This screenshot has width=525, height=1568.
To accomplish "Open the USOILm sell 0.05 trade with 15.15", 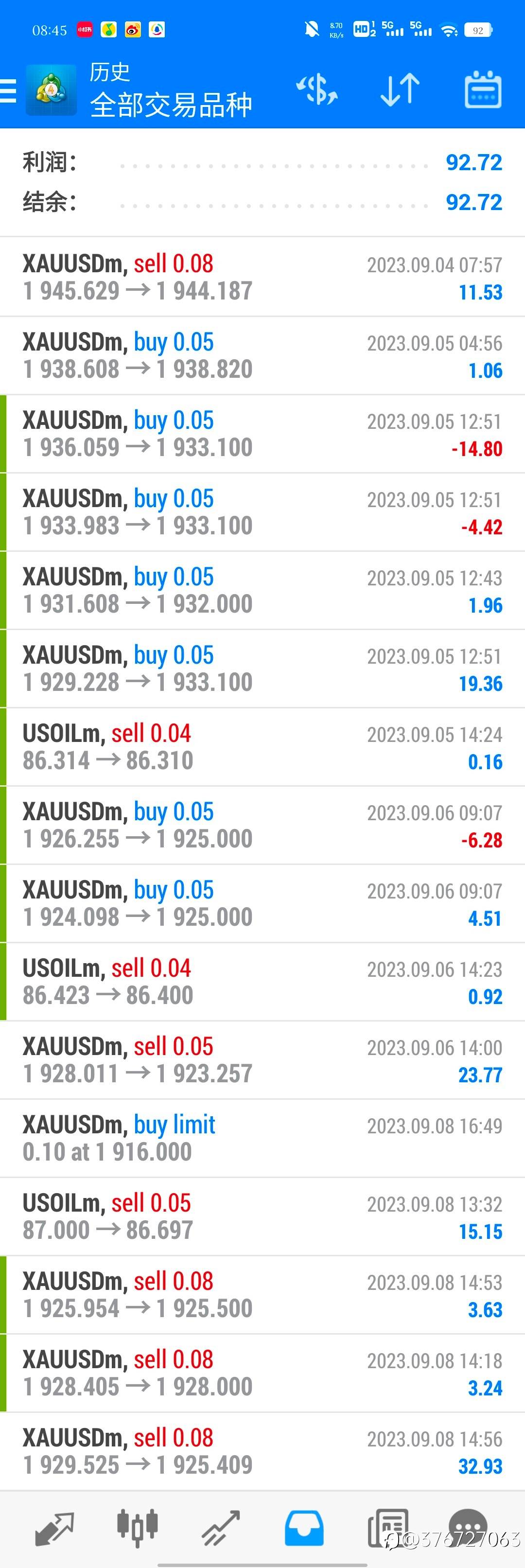I will [262, 1217].
